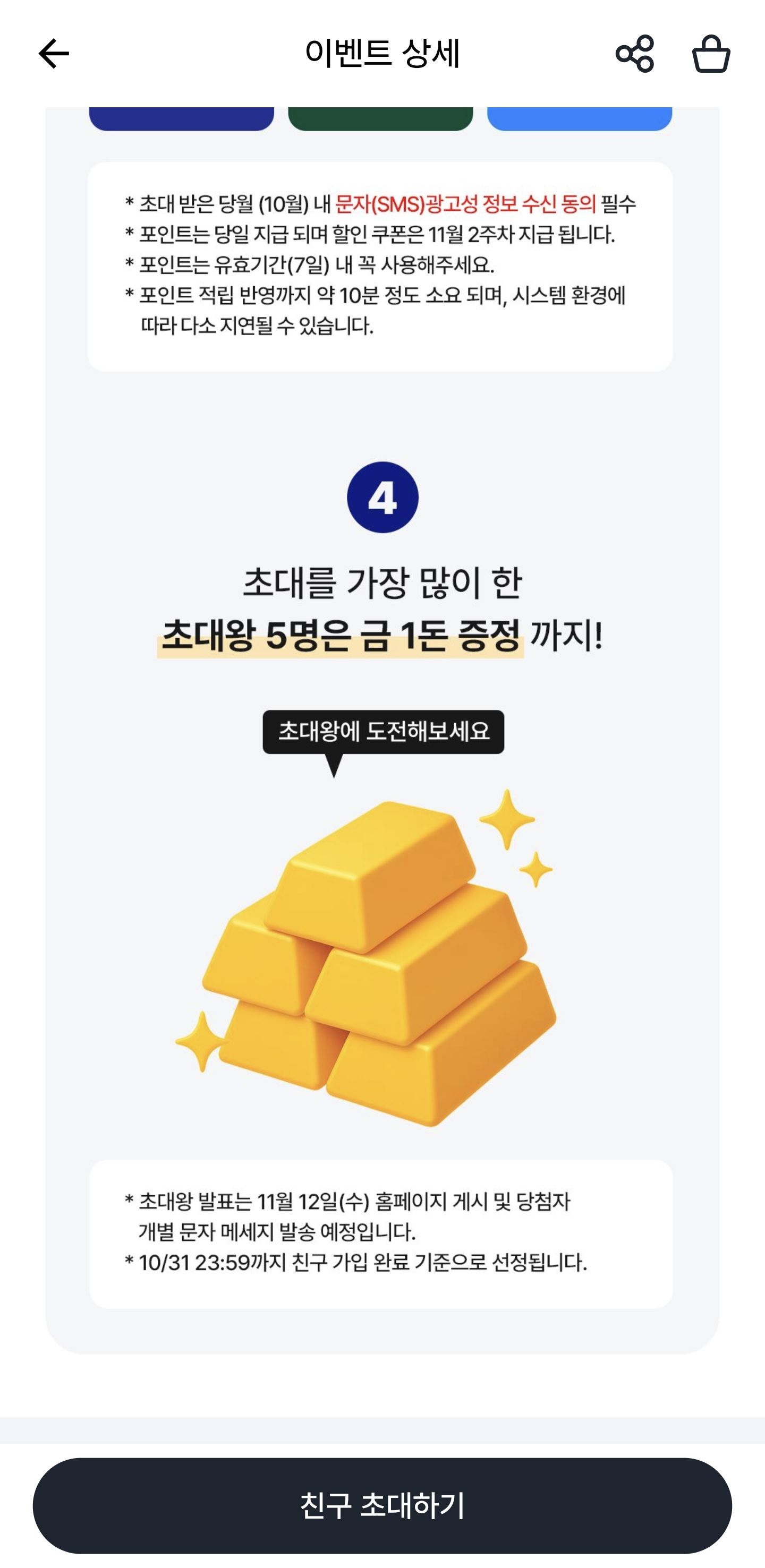The image size is (765, 1568).
Task: Tap the 친구 초대하기 button
Action: 382,1505
